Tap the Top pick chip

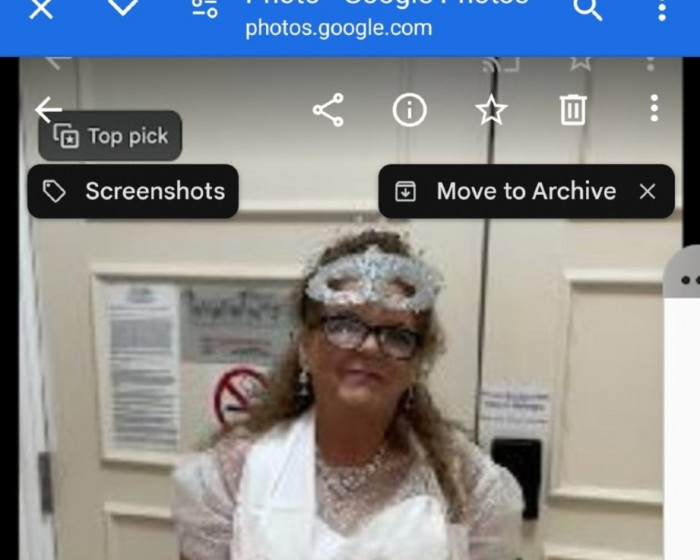[110, 136]
